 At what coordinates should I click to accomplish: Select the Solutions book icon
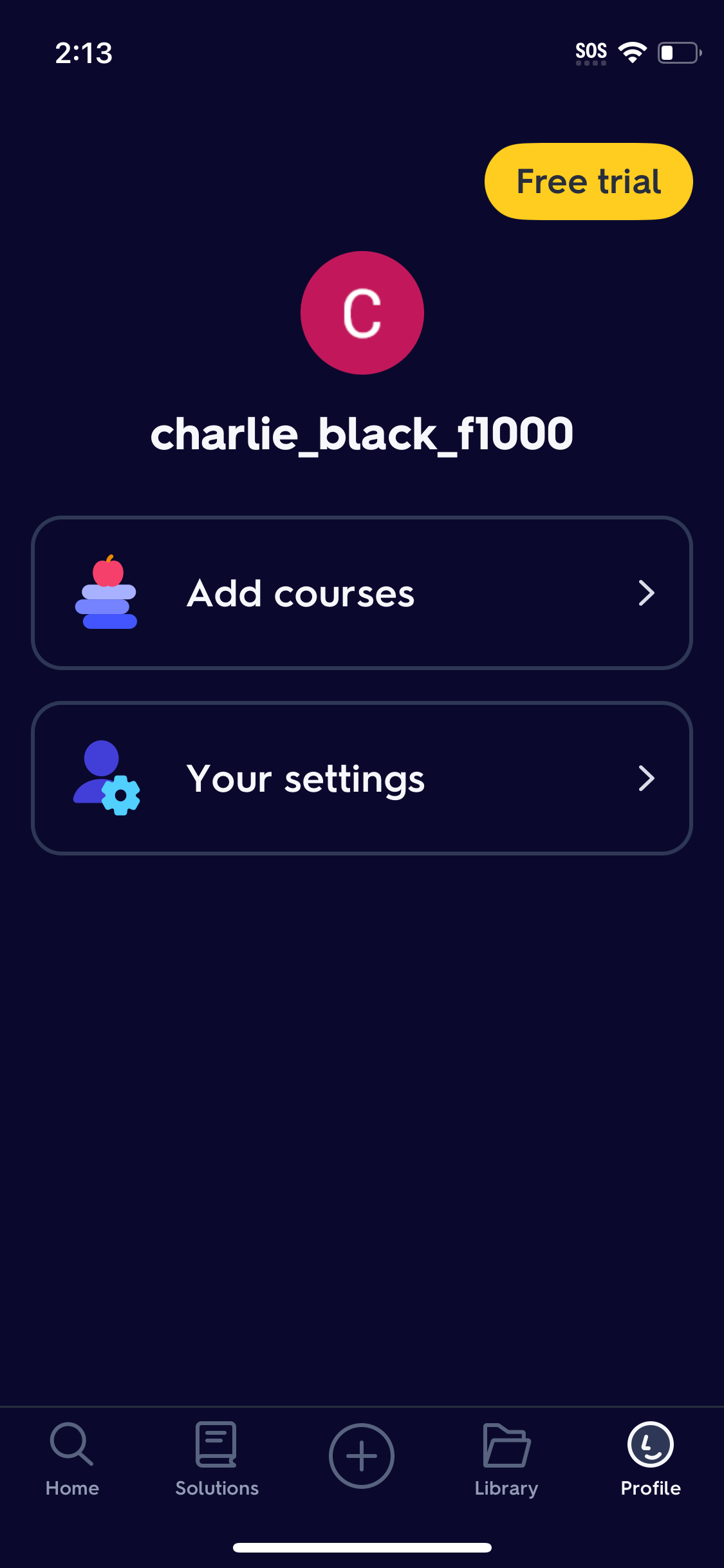(x=216, y=1455)
